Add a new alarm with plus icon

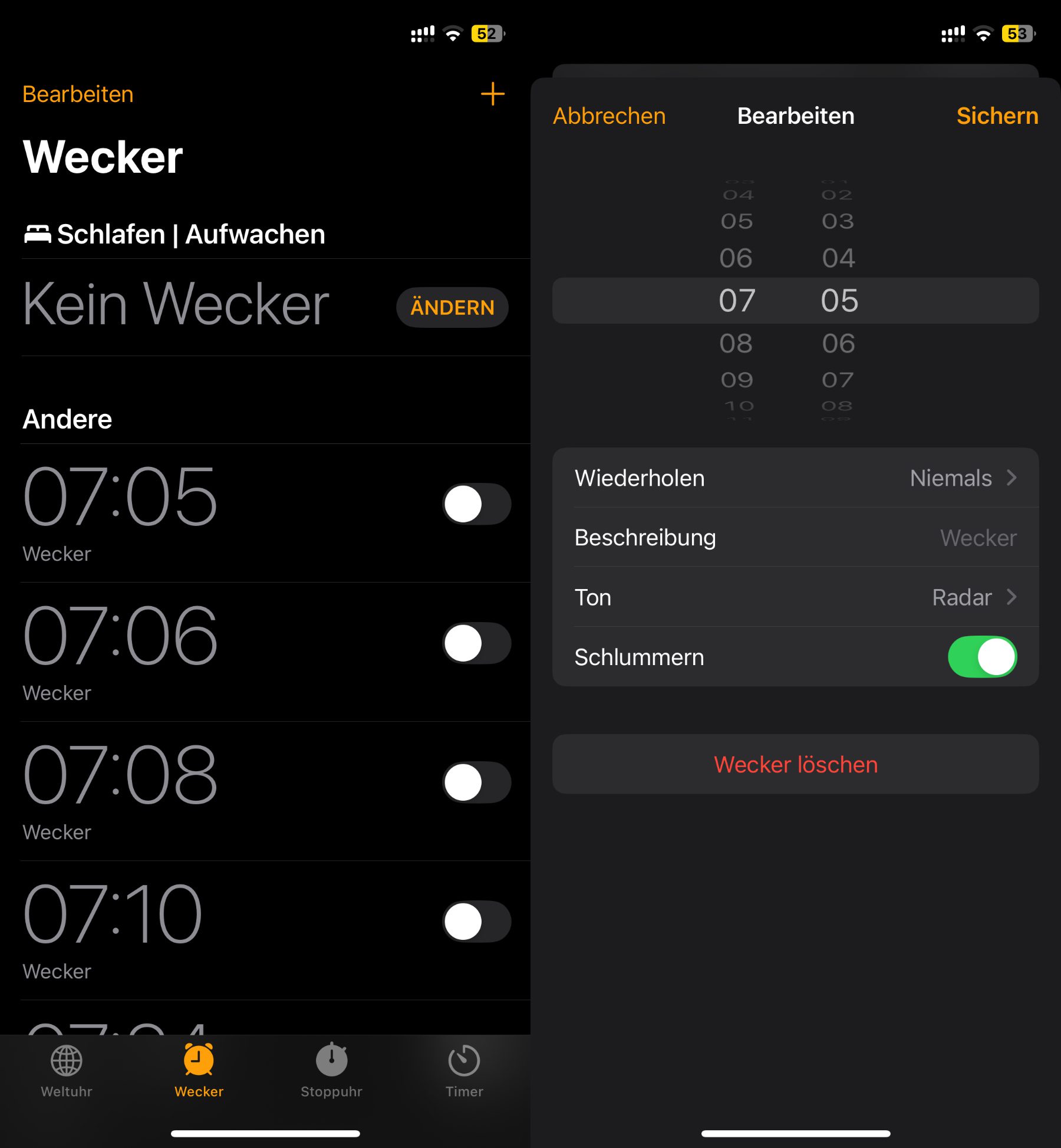492,94
